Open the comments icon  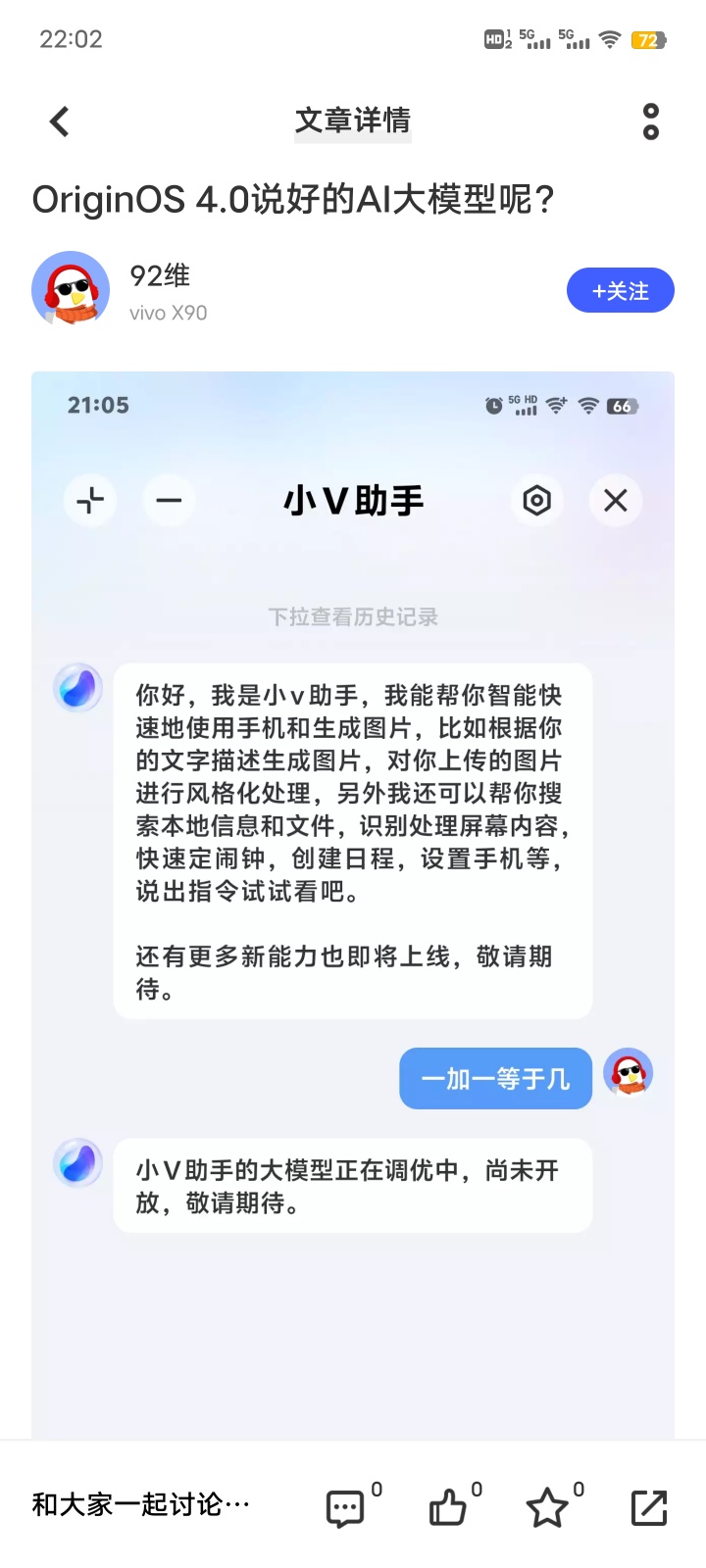click(x=345, y=1508)
